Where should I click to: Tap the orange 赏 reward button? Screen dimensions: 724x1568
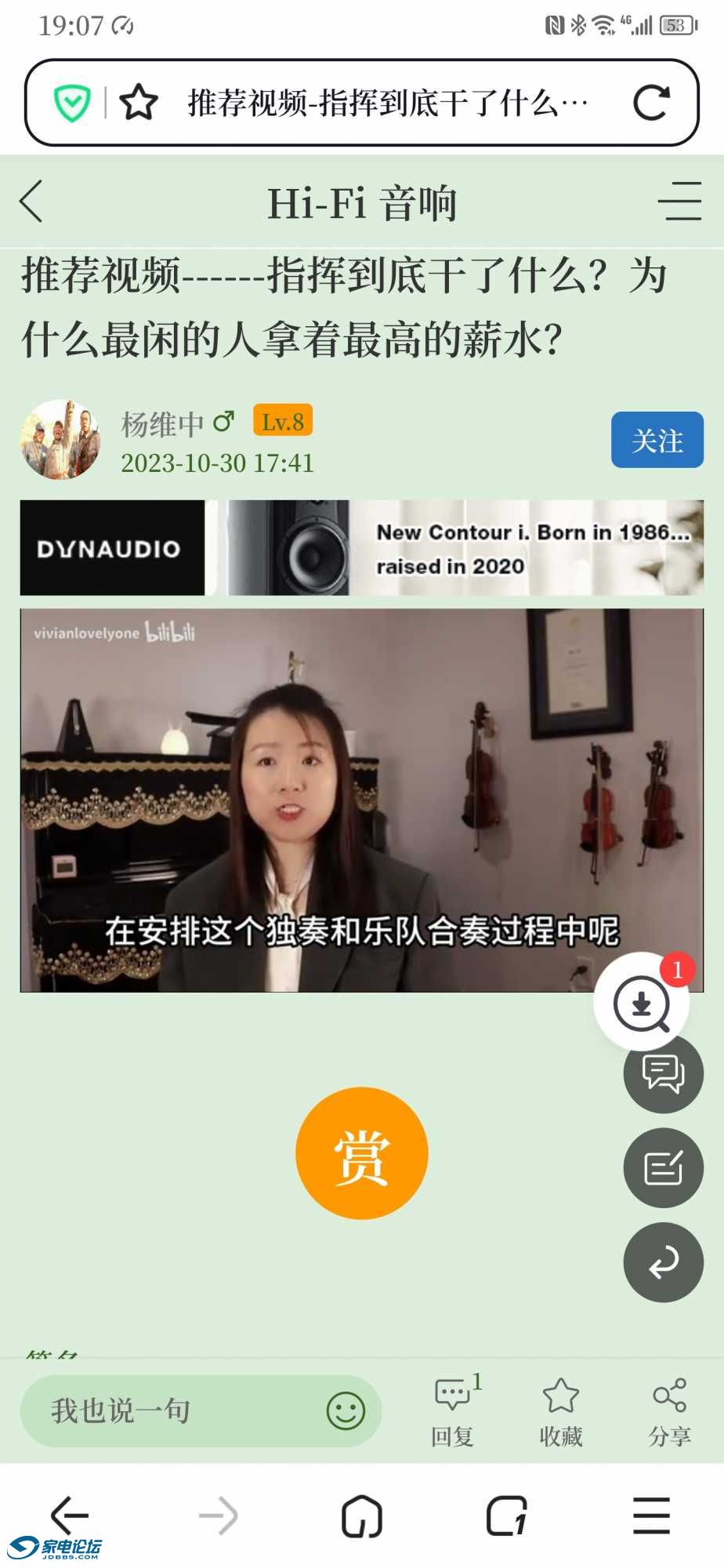pos(361,1154)
